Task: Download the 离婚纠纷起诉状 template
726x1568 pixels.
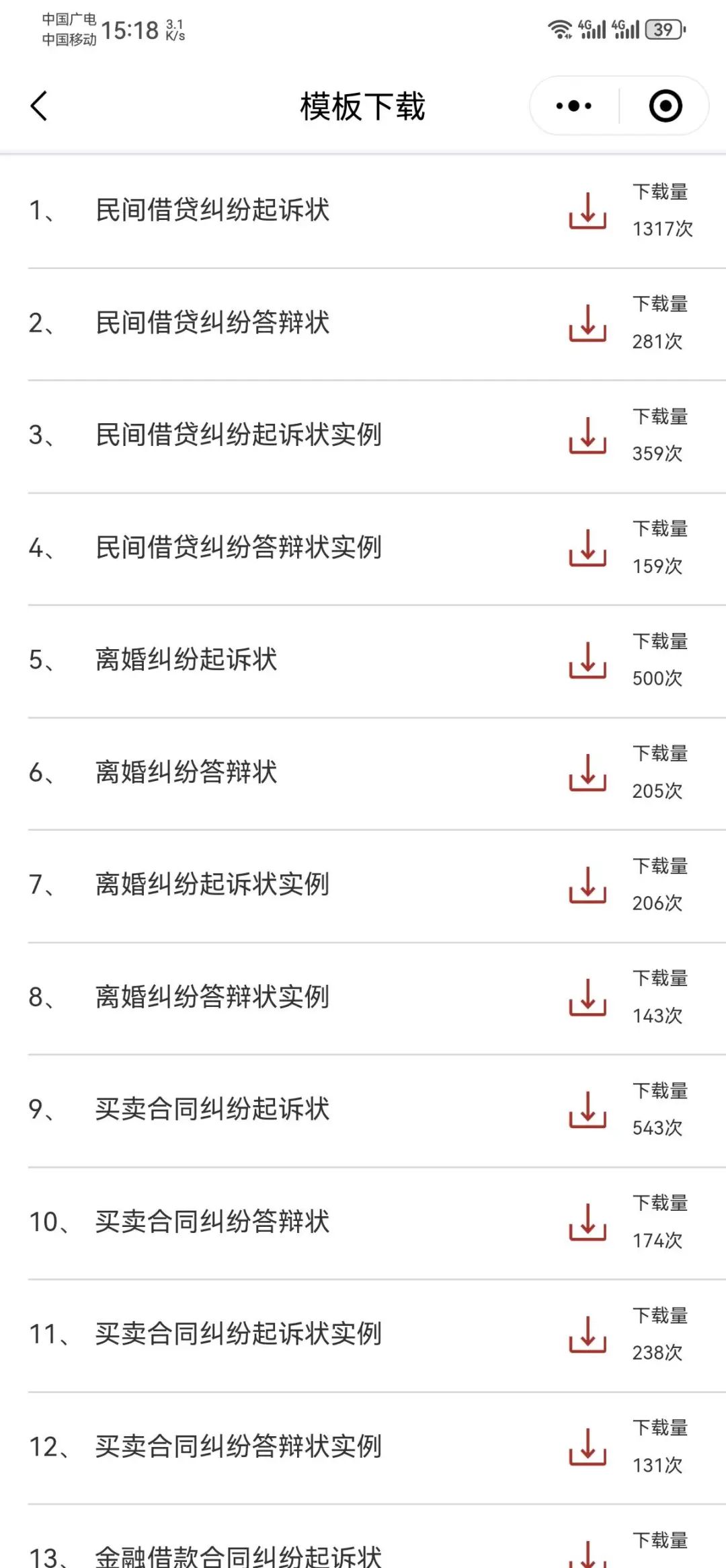Action: click(588, 660)
